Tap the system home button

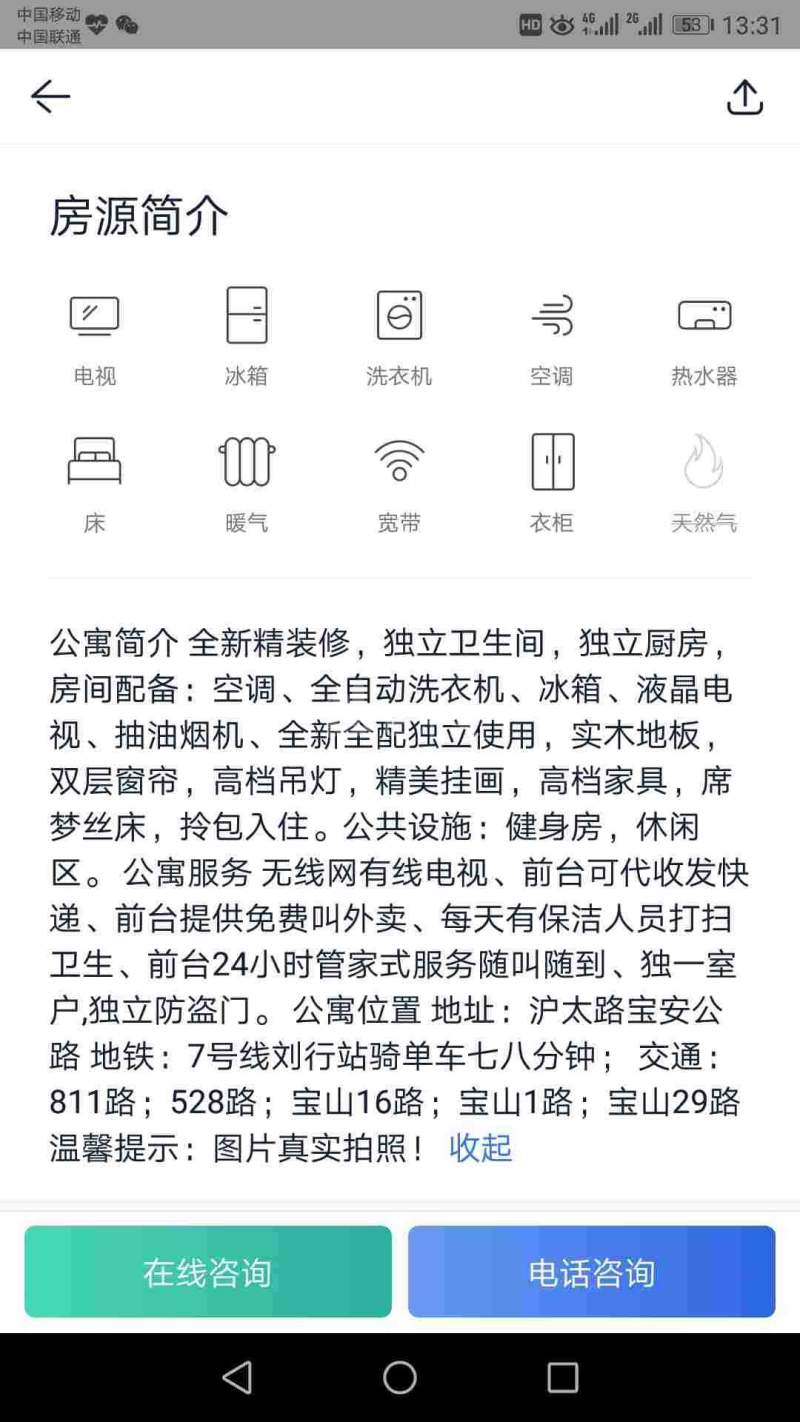tap(400, 1377)
